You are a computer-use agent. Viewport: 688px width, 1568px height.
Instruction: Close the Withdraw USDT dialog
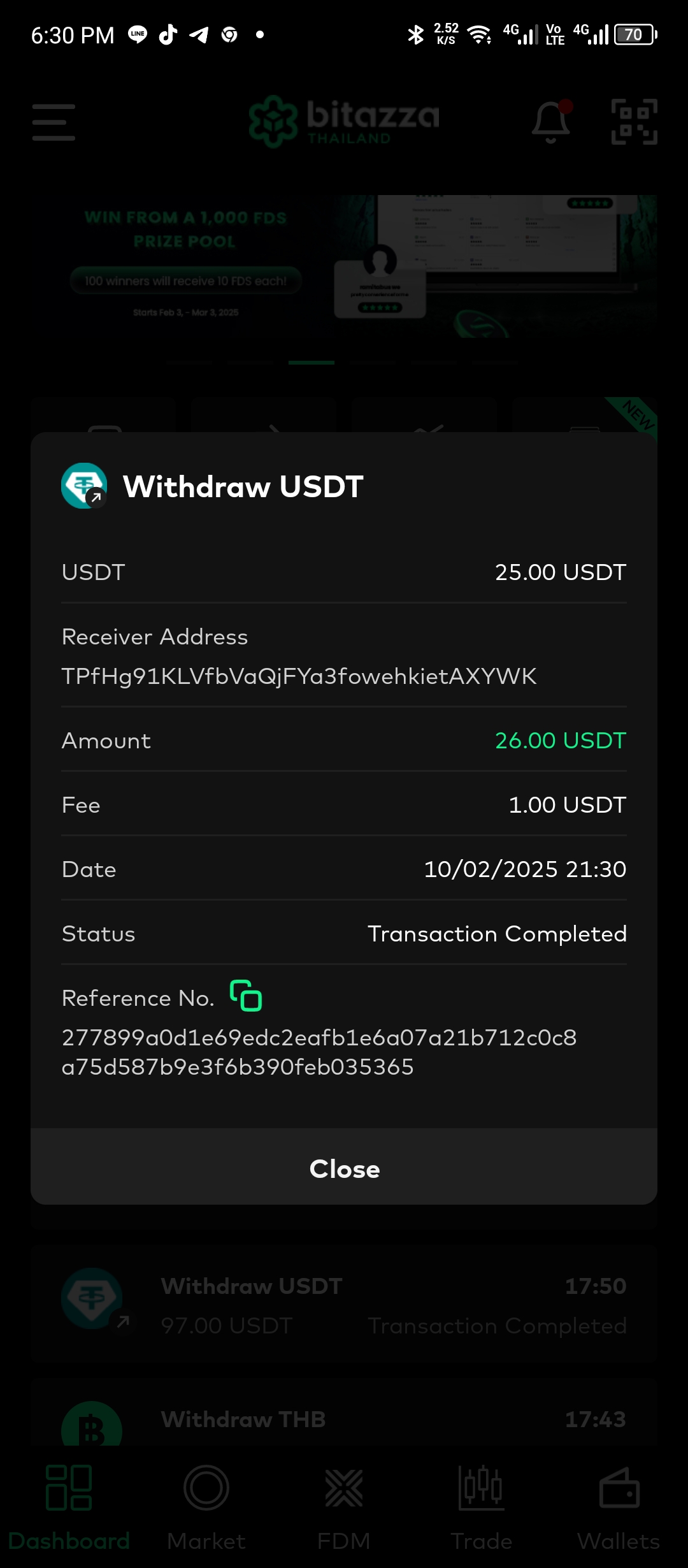344,1168
